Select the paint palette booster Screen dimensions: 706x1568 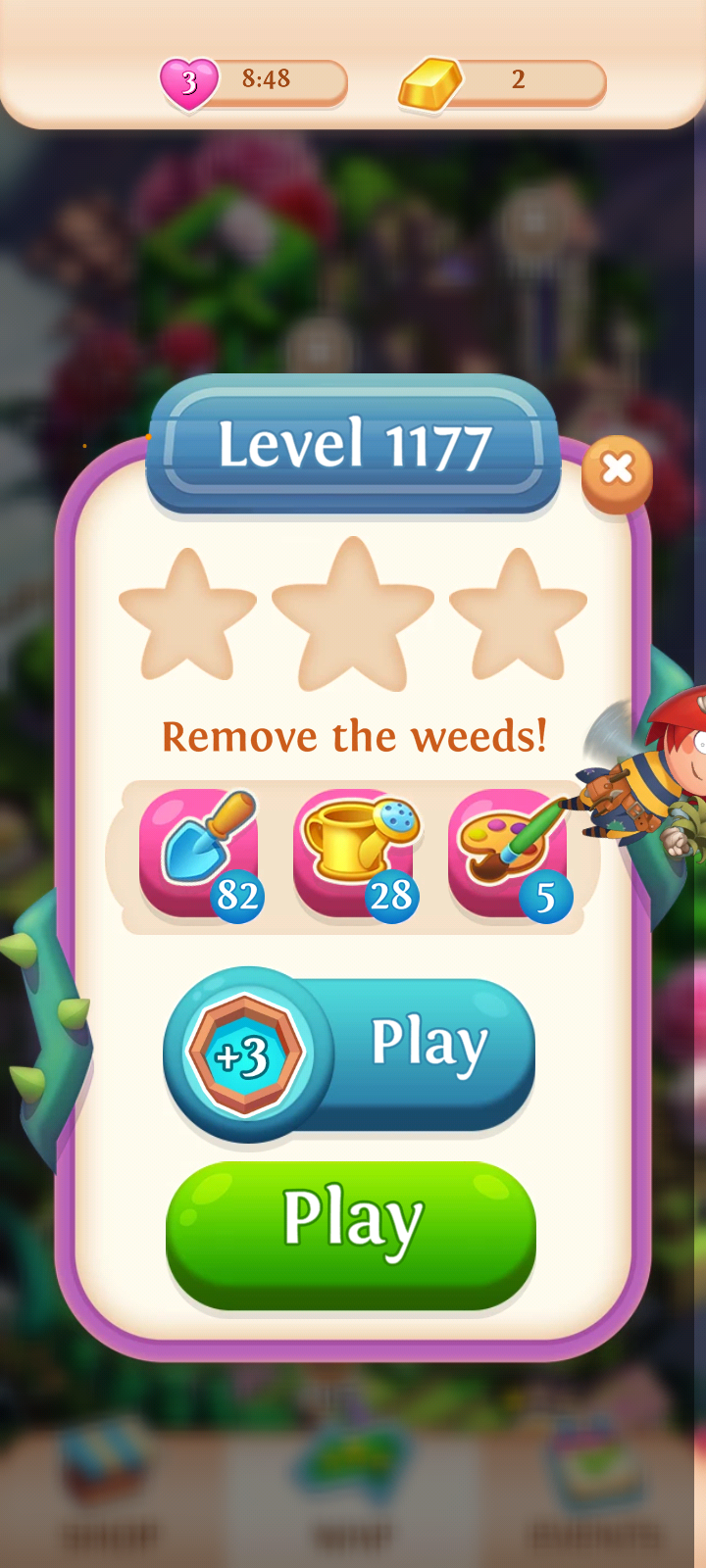(x=510, y=855)
